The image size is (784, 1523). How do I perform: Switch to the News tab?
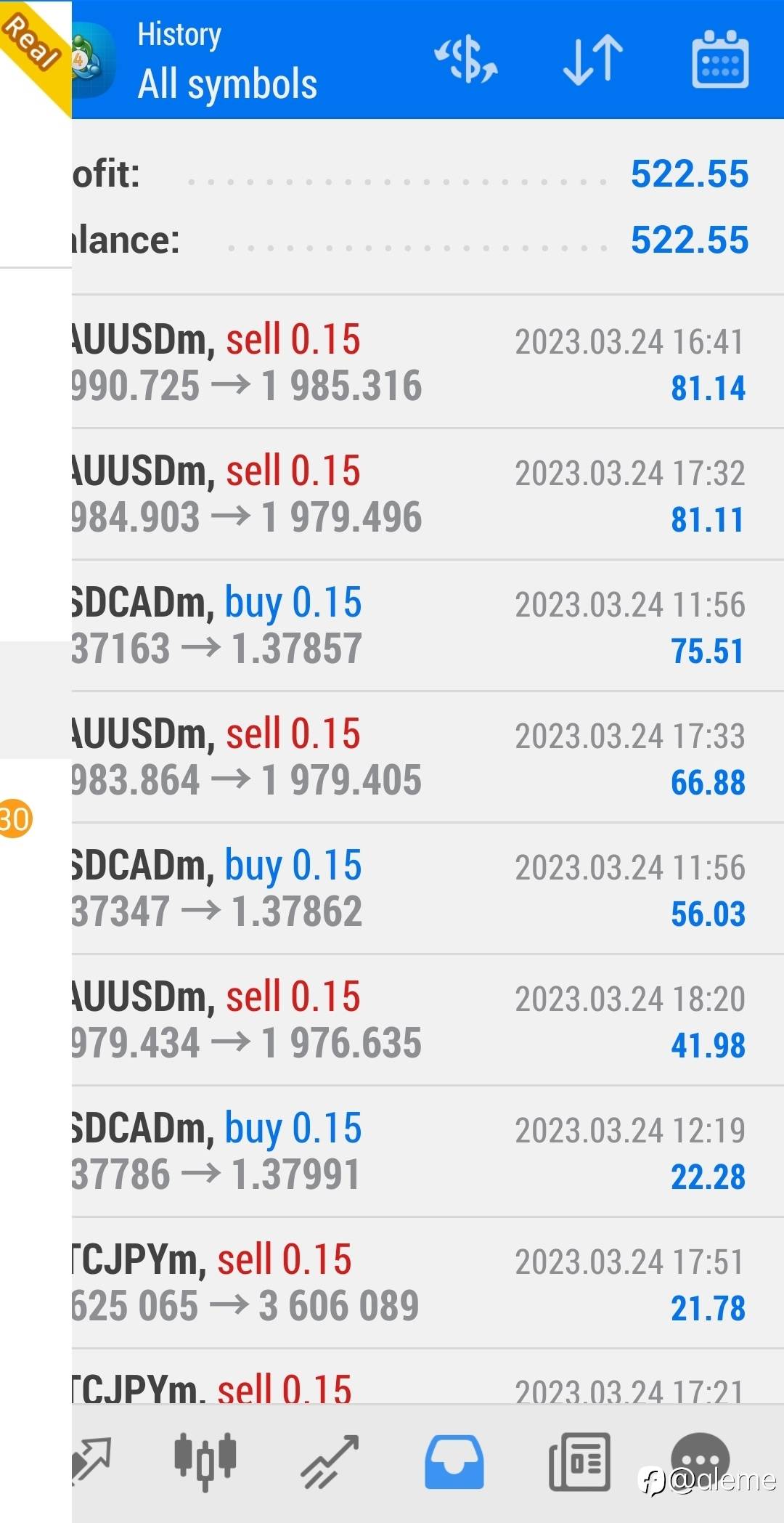pos(579,1461)
